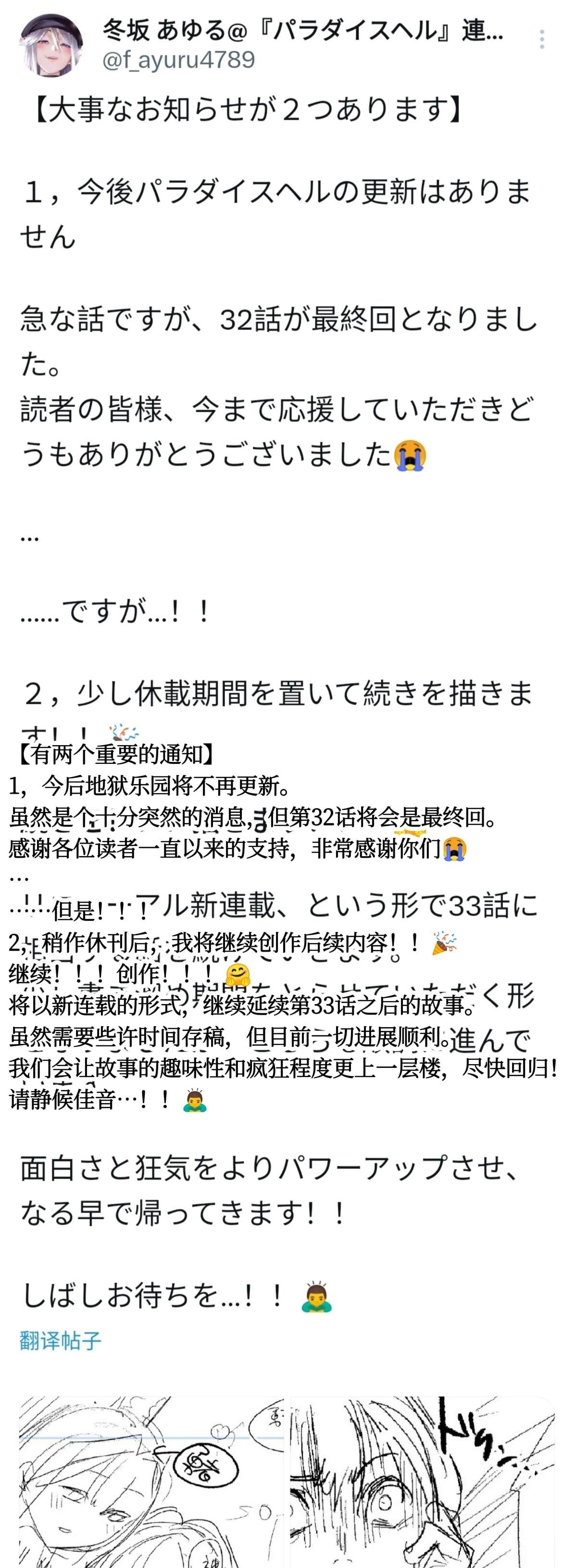Tap the 翻译帖子 translate link
Image resolution: width=574 pixels, height=1568 pixels.
60,1341
